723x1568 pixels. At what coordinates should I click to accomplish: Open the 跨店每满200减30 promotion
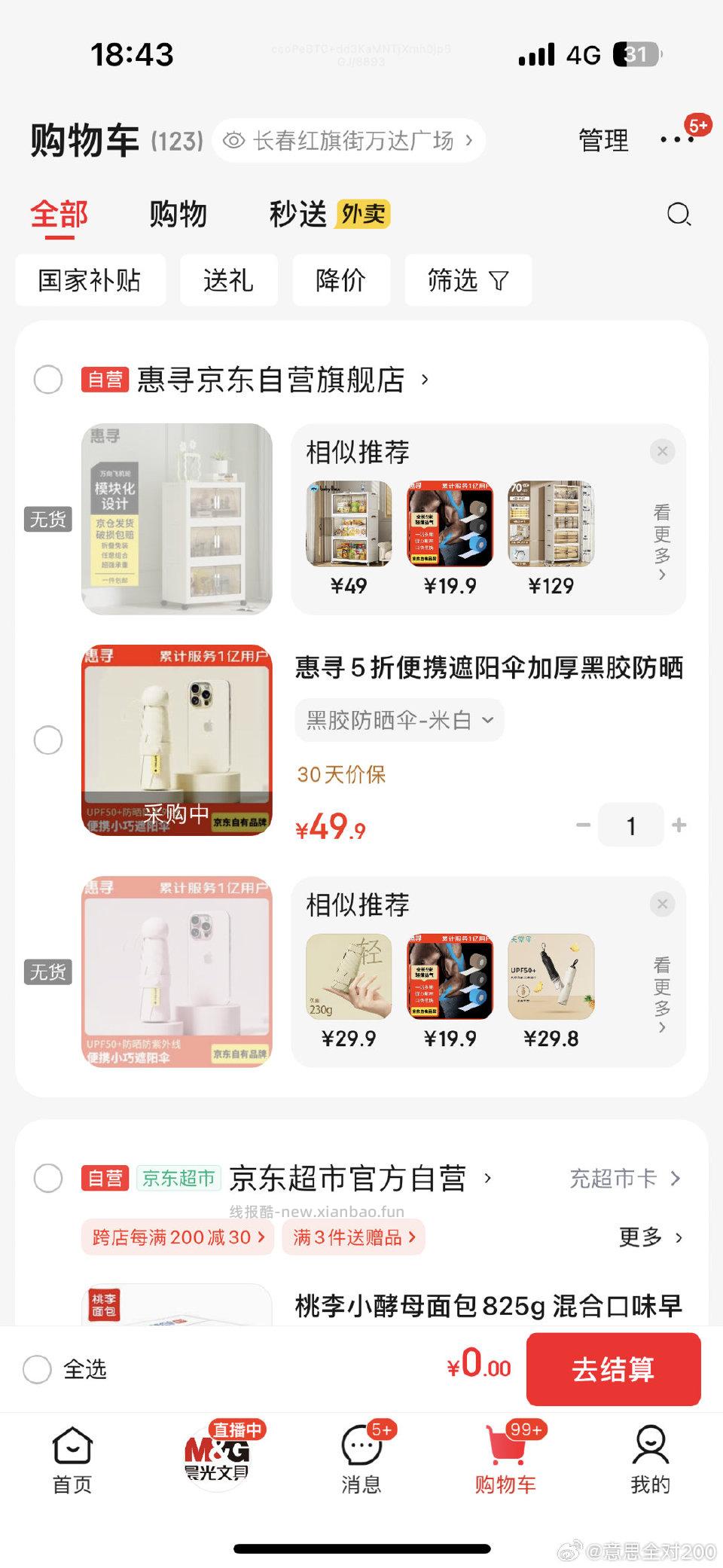pyautogui.click(x=176, y=1237)
